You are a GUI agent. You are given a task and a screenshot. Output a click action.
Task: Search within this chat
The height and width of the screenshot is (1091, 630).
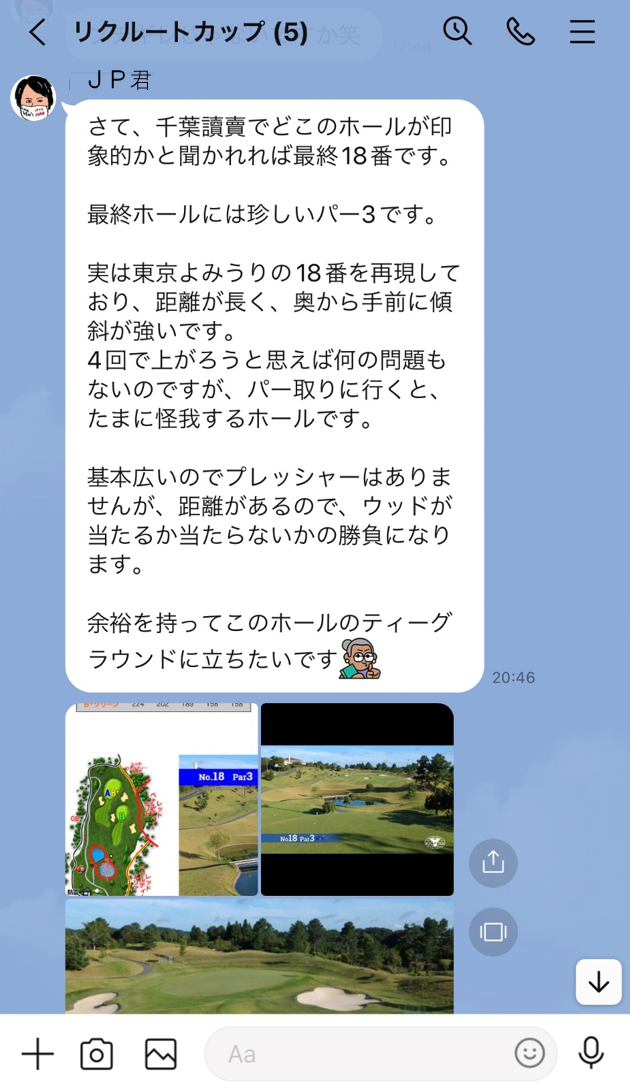(x=457, y=32)
